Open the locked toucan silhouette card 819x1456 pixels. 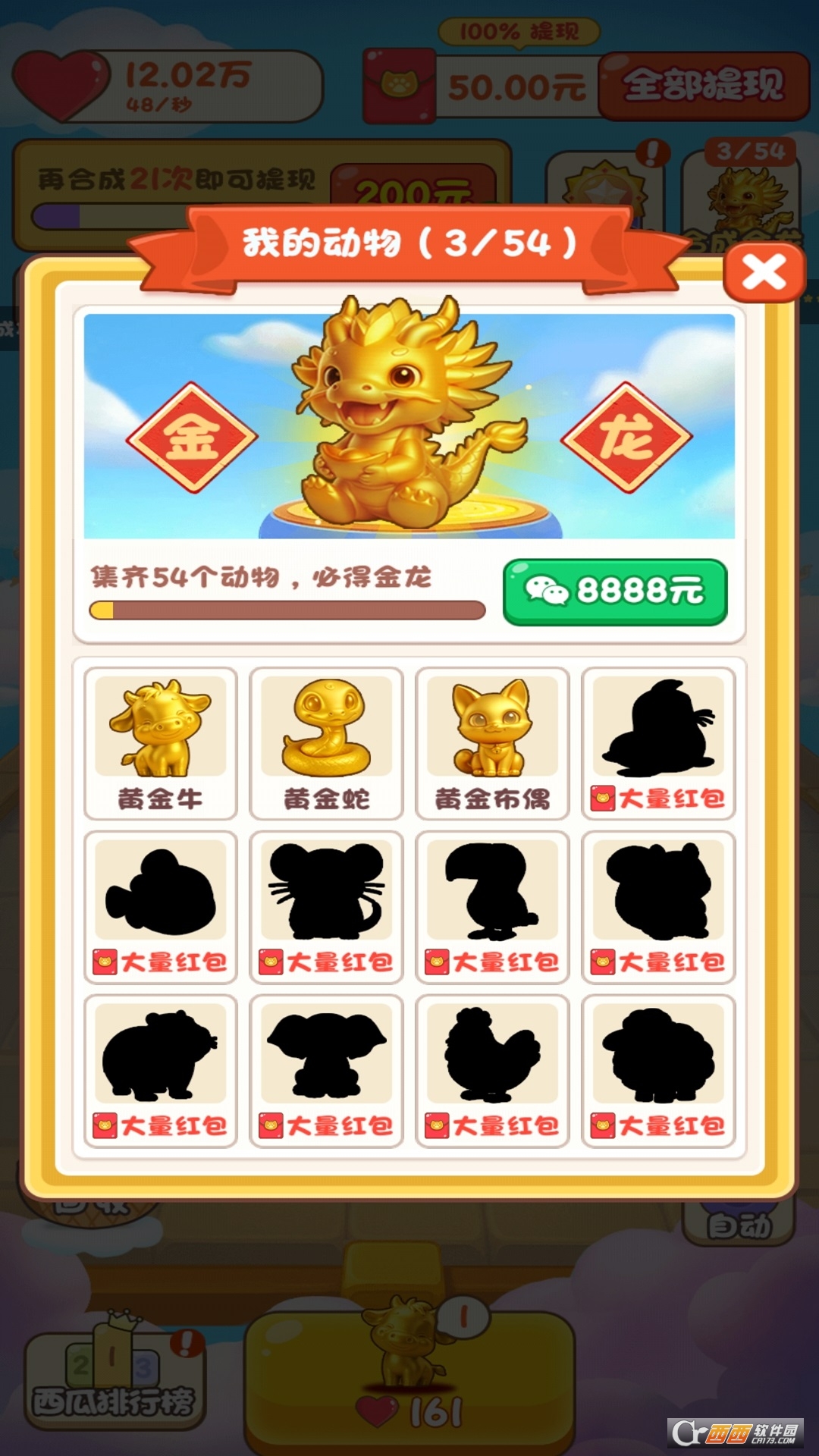pyautogui.click(x=492, y=907)
